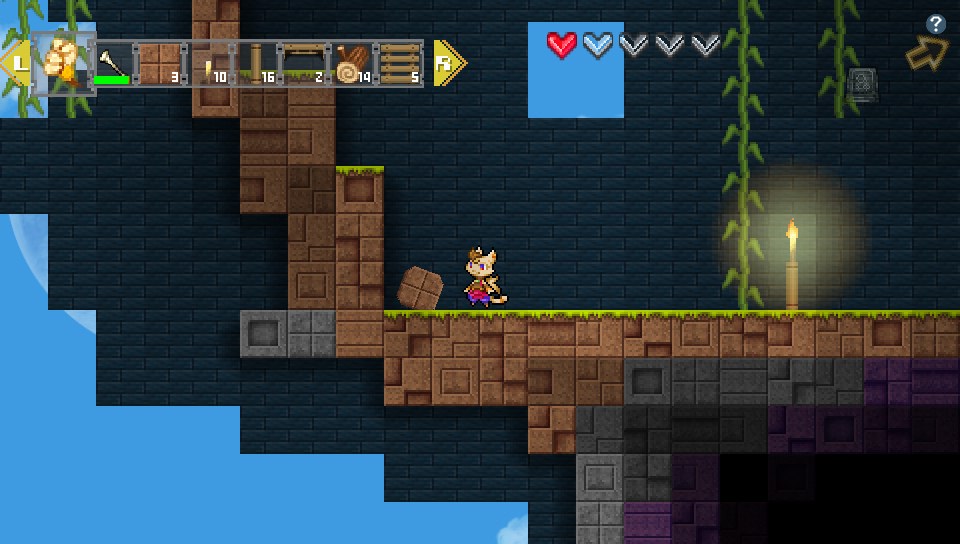Screen dimensions: 960x544
Task: Select the torch stack of 10
Action: pos(209,64)
